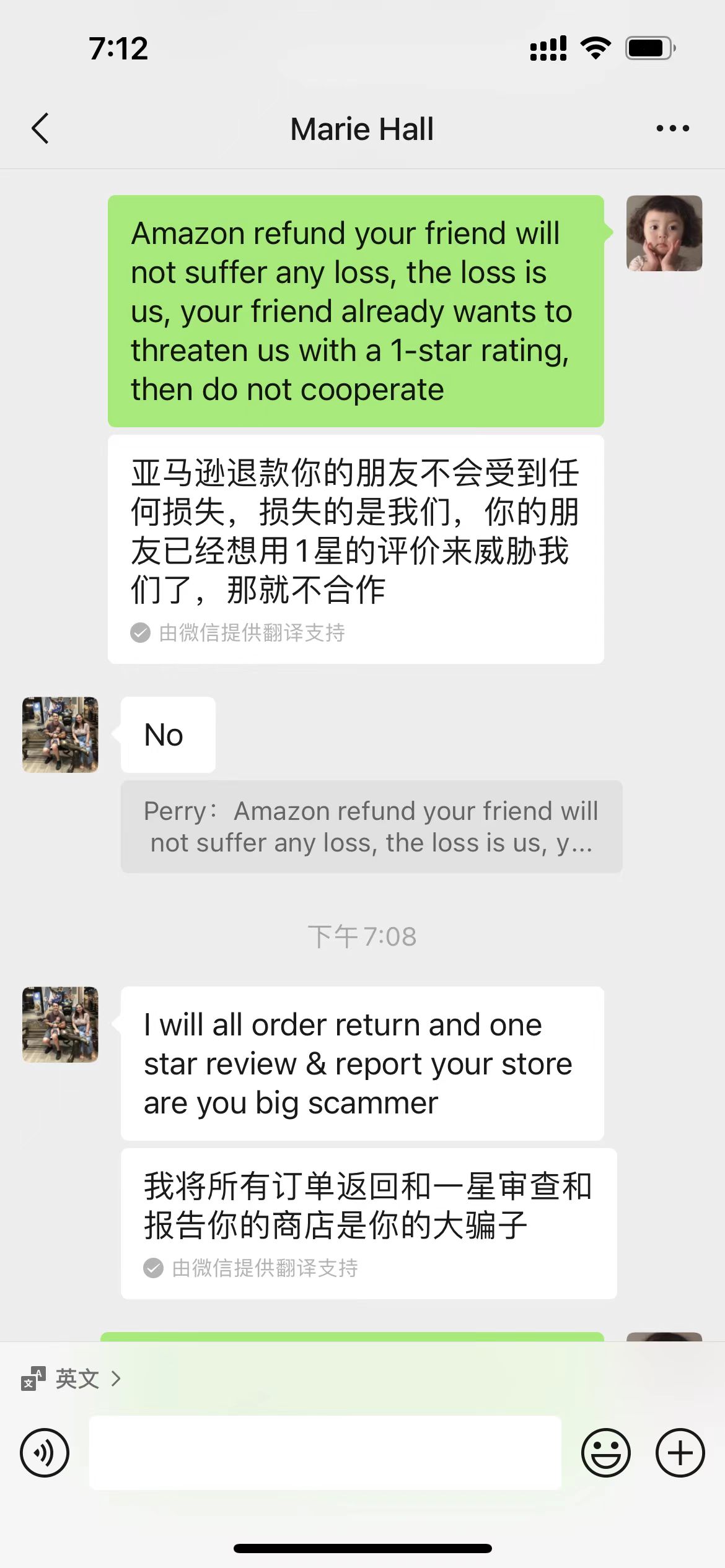725x1568 pixels.
Task: Open the quoted Perry message reply
Action: (371, 827)
